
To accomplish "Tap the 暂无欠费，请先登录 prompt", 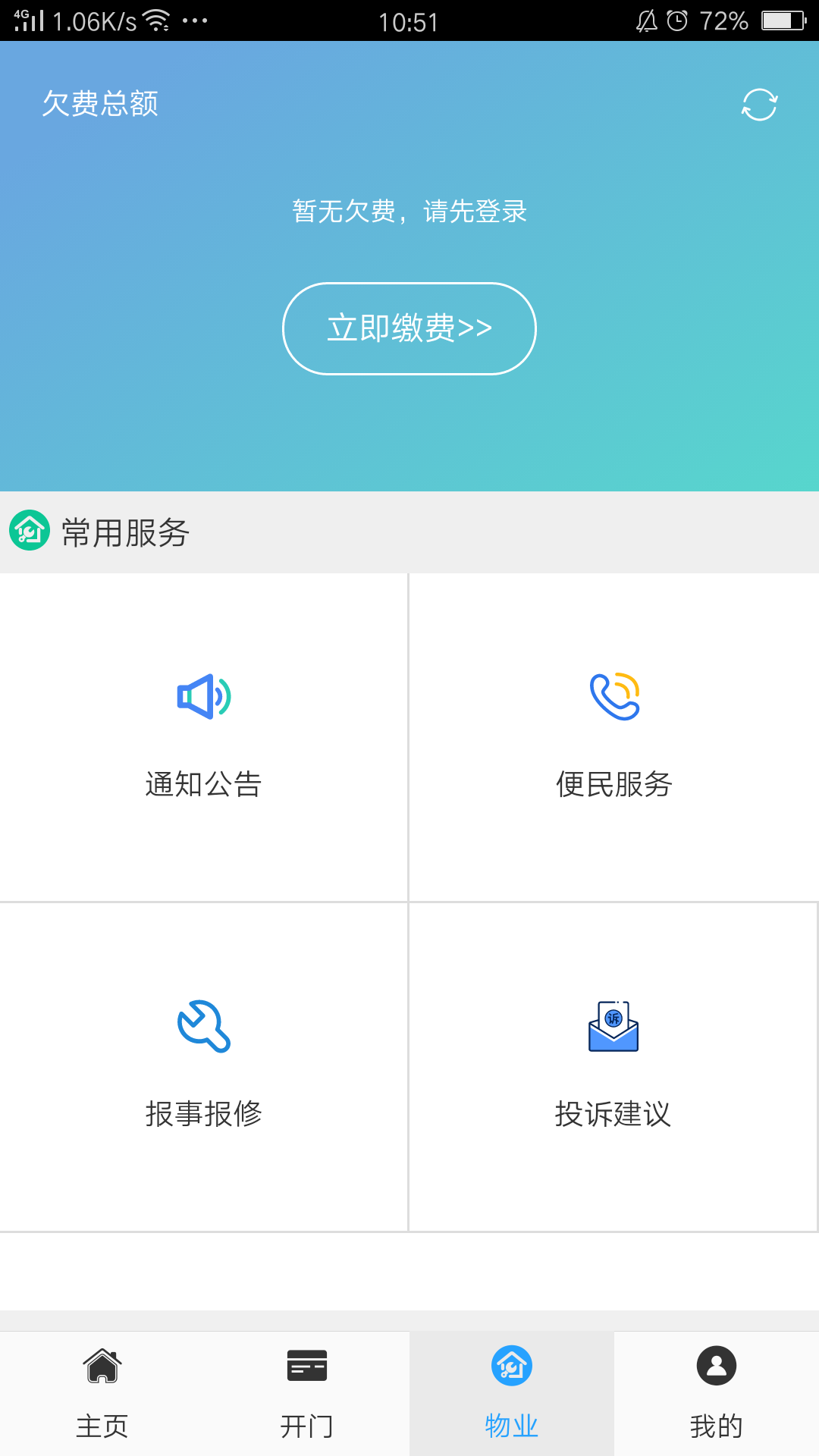I will [x=409, y=212].
